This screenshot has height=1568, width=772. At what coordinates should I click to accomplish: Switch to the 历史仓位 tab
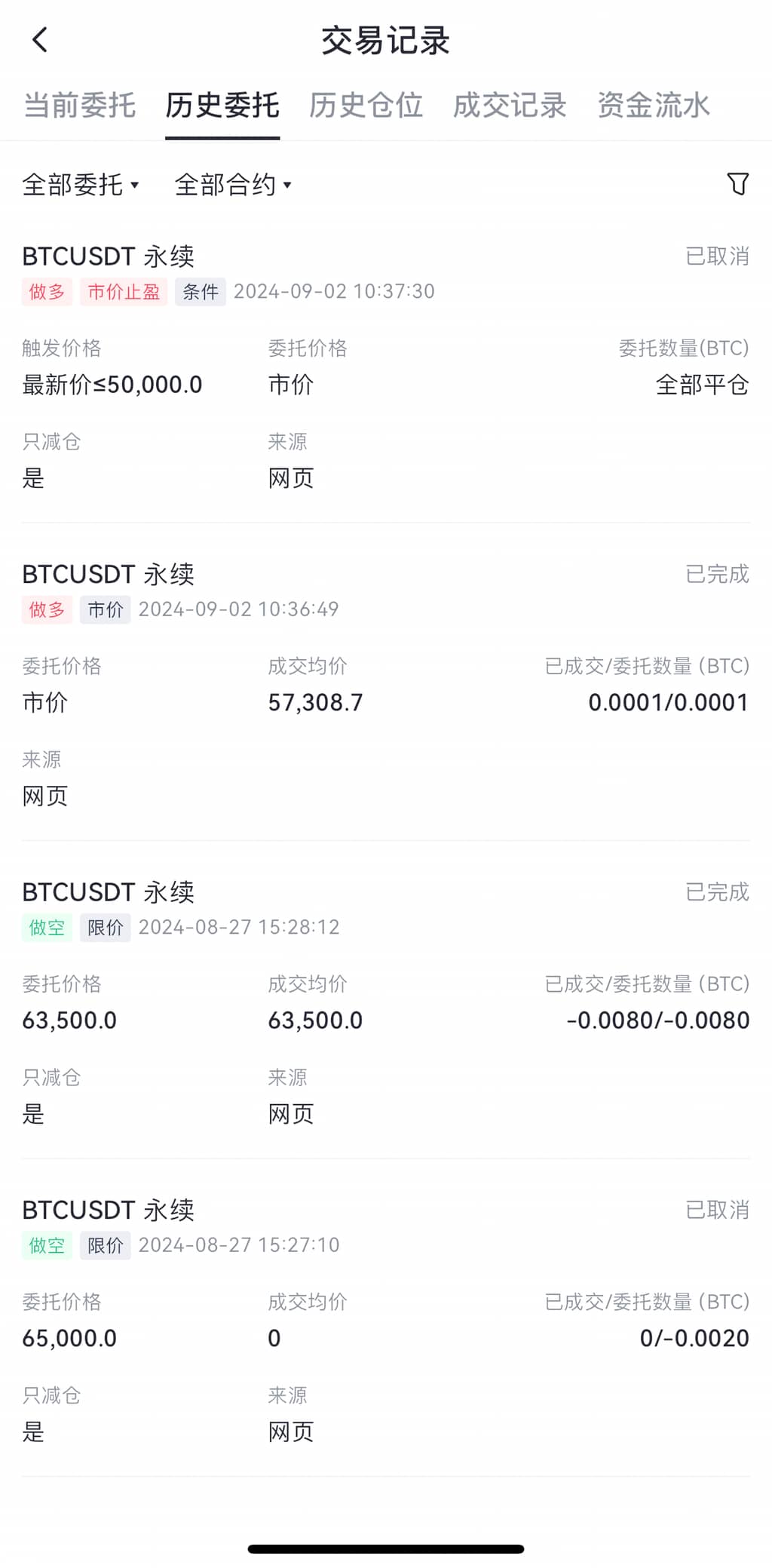pyautogui.click(x=366, y=106)
